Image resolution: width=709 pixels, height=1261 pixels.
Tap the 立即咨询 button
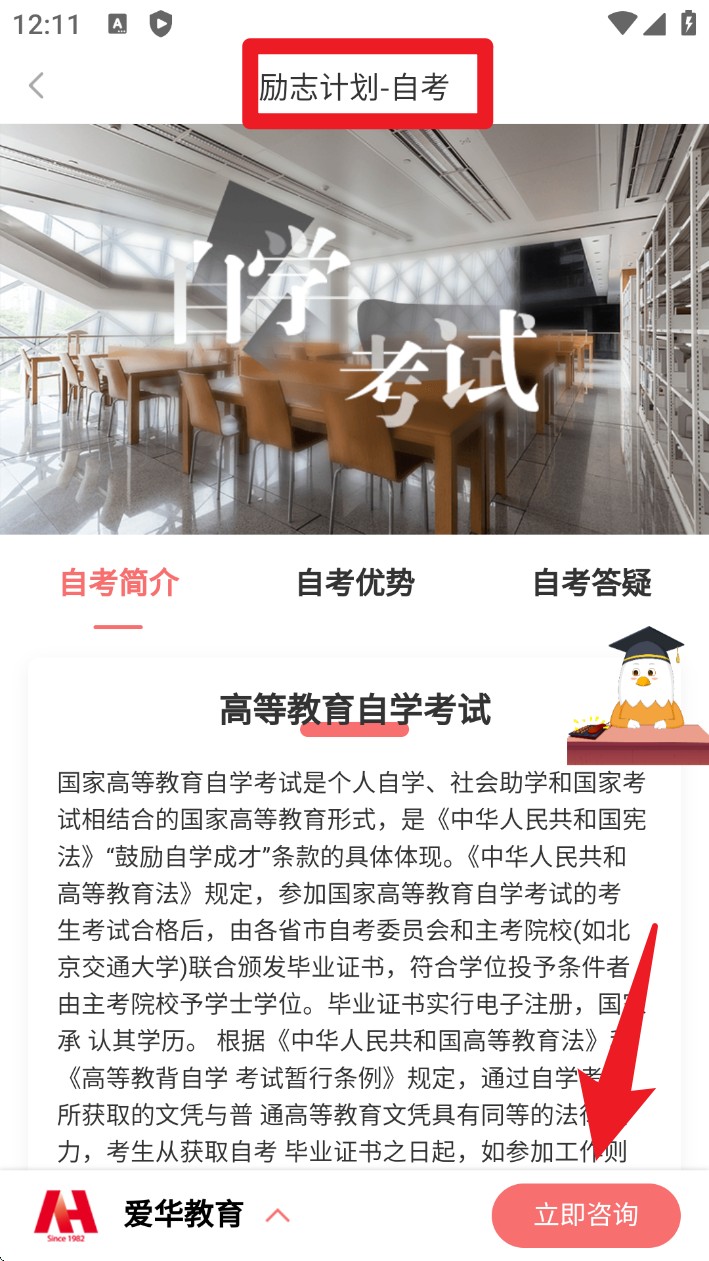[x=585, y=1215]
